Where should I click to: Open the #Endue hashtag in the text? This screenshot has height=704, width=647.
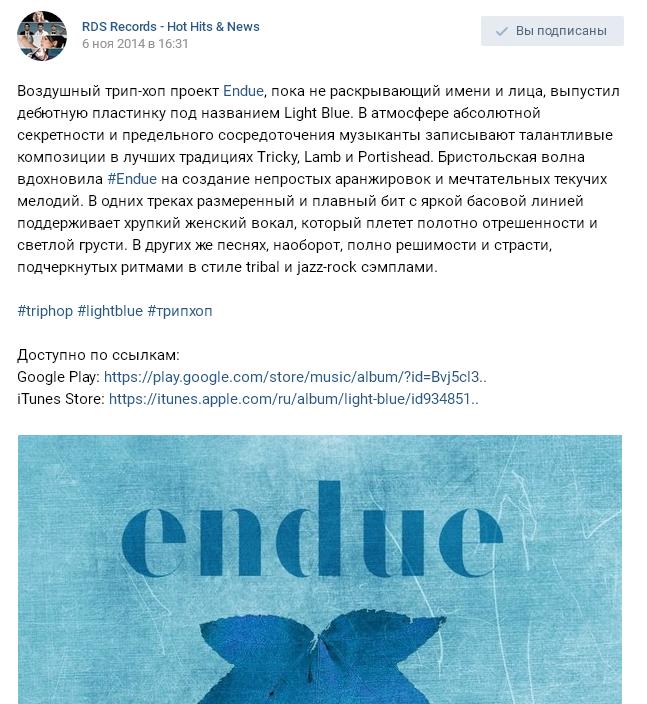[x=132, y=179]
